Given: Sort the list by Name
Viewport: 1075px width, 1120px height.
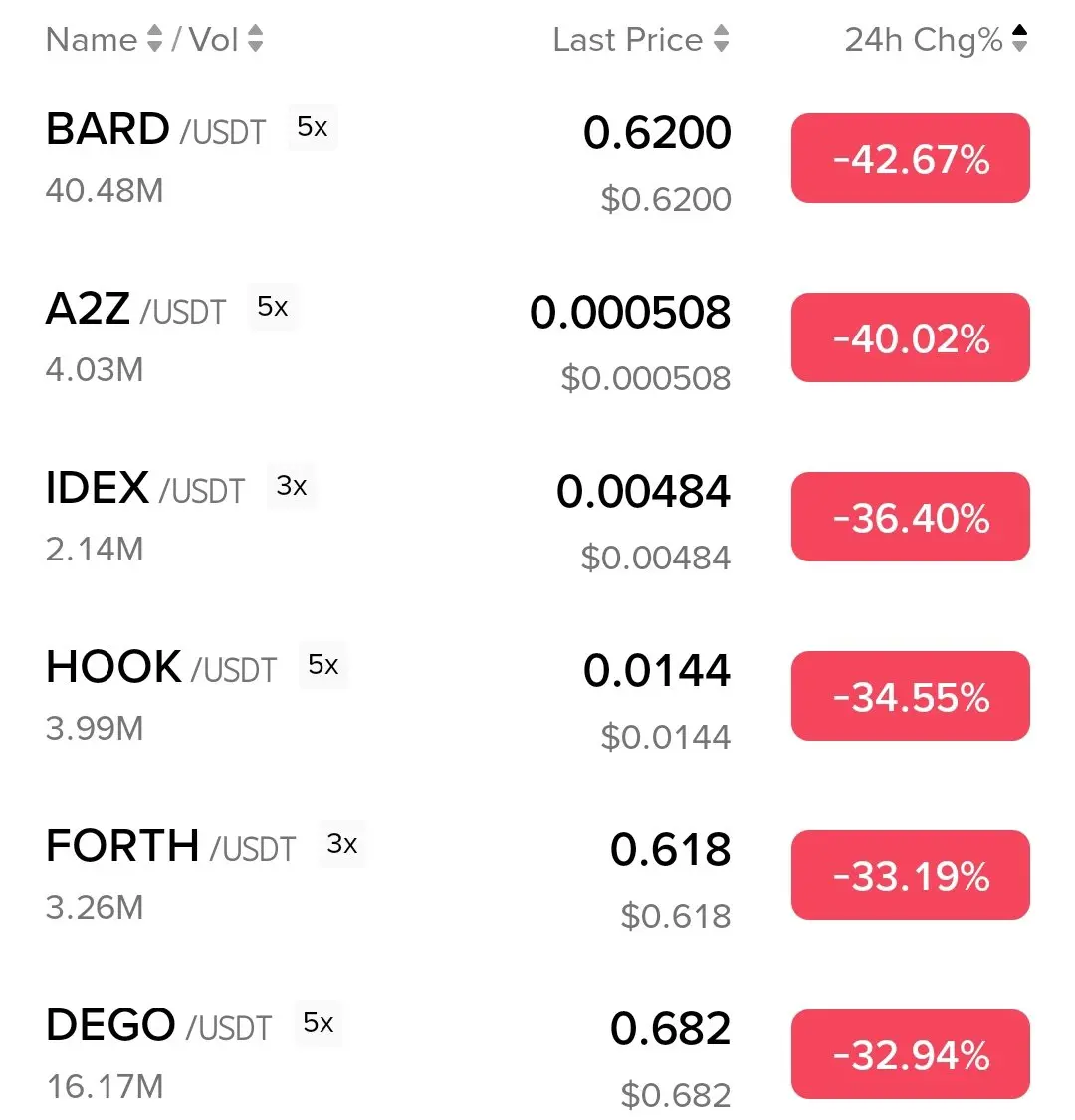Looking at the screenshot, I should (104, 40).
